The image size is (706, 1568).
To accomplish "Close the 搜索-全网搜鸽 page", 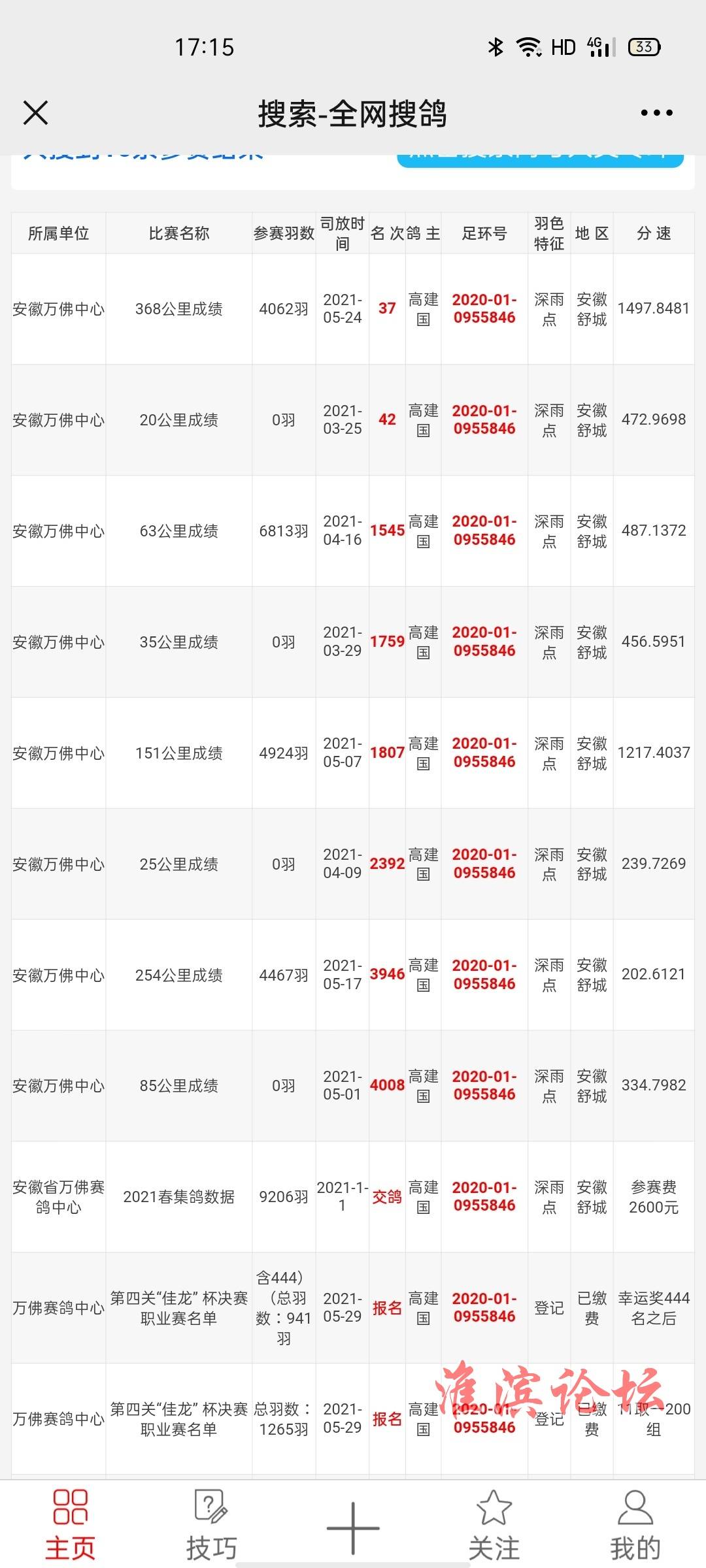I will pyautogui.click(x=36, y=112).
